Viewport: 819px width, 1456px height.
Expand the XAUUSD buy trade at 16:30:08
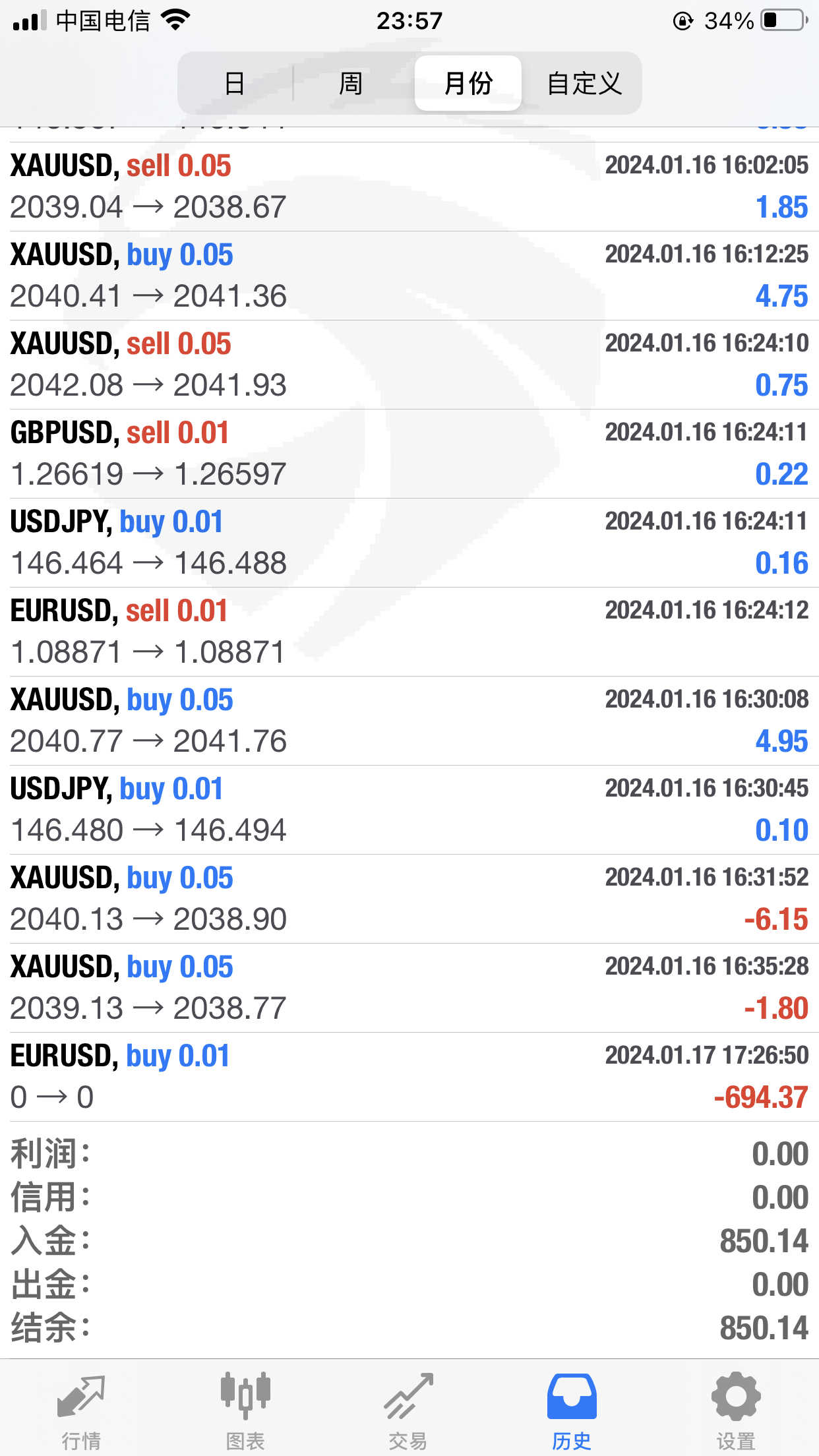[x=409, y=721]
